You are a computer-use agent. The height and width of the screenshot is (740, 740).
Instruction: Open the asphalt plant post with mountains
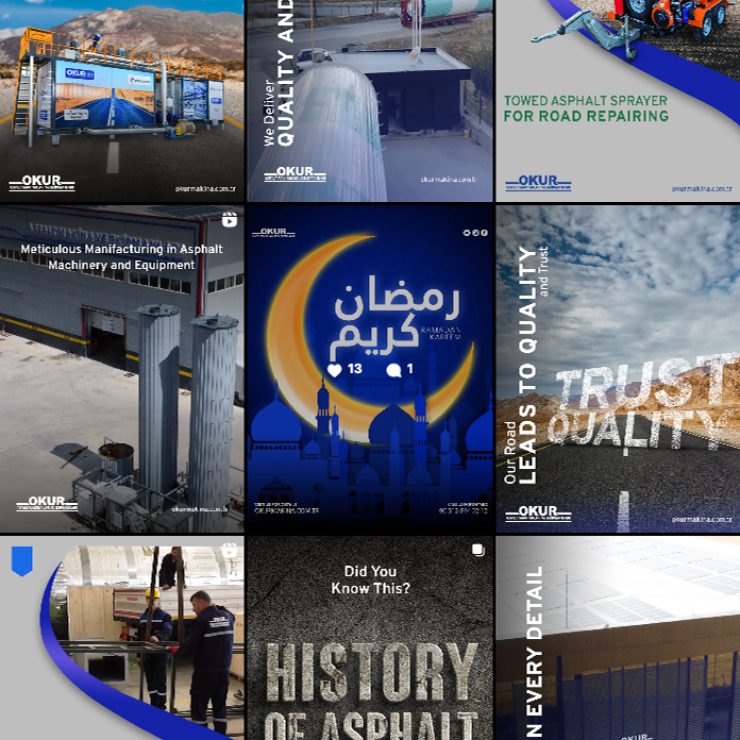point(121,100)
